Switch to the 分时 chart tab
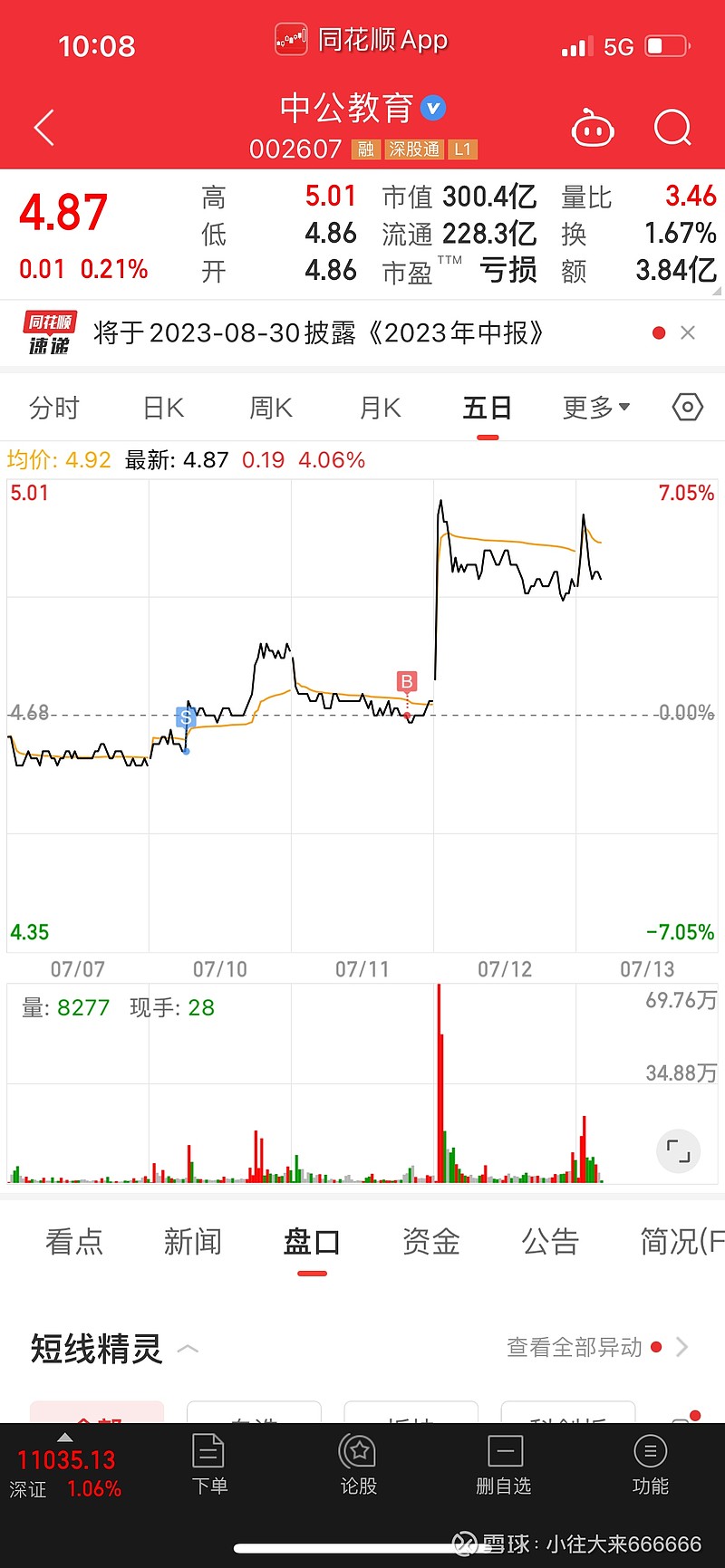The height and width of the screenshot is (1568, 725). coord(54,409)
